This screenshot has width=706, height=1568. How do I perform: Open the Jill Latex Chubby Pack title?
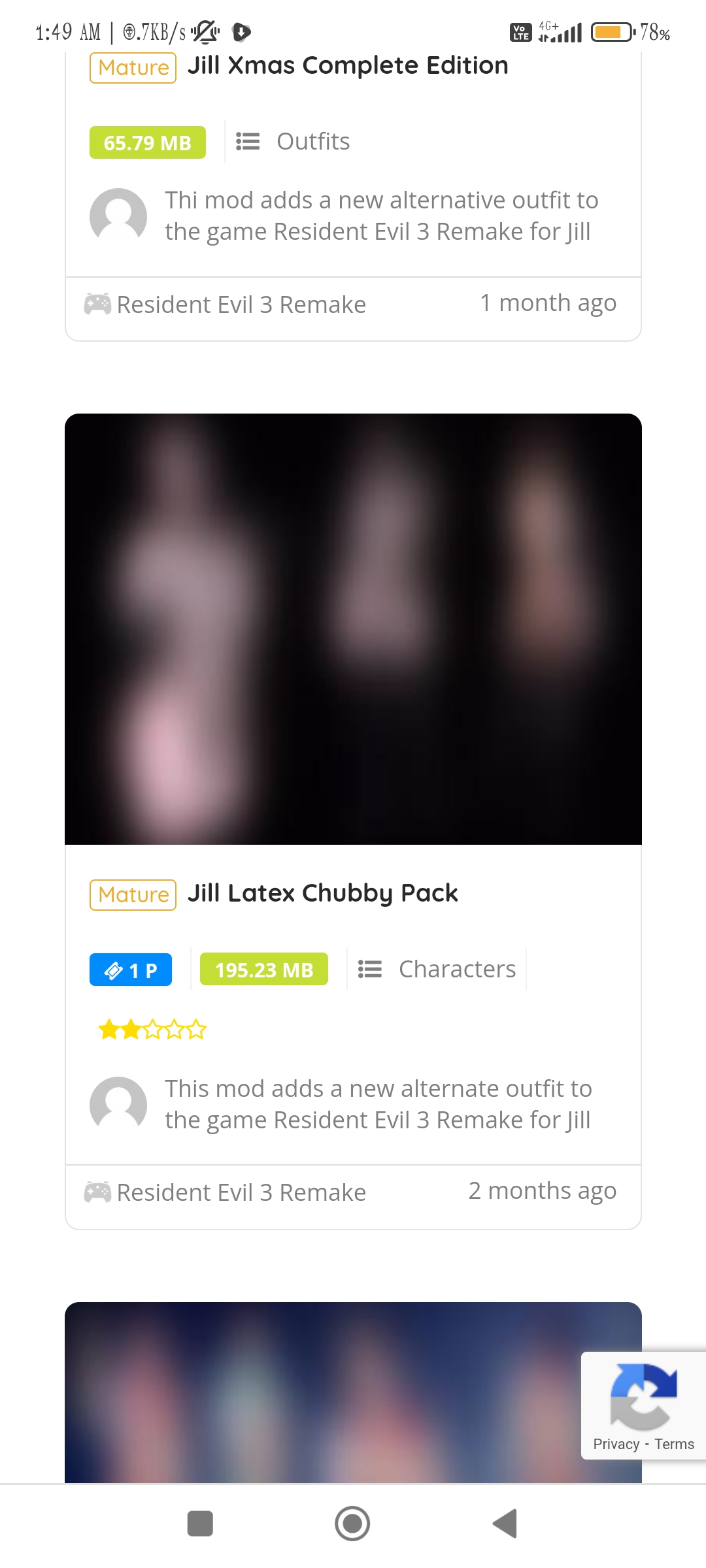pos(322,893)
